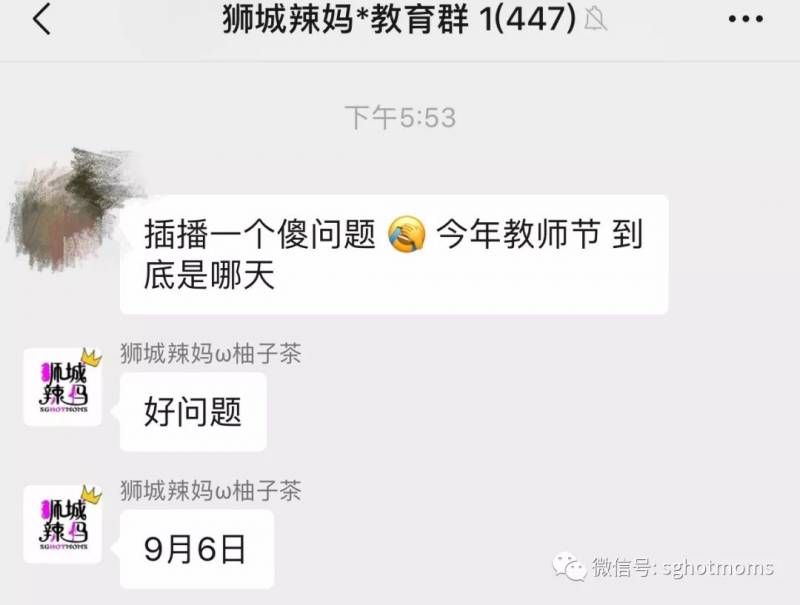Open the group chat overflow menu
800x605 pixels.
point(745,20)
